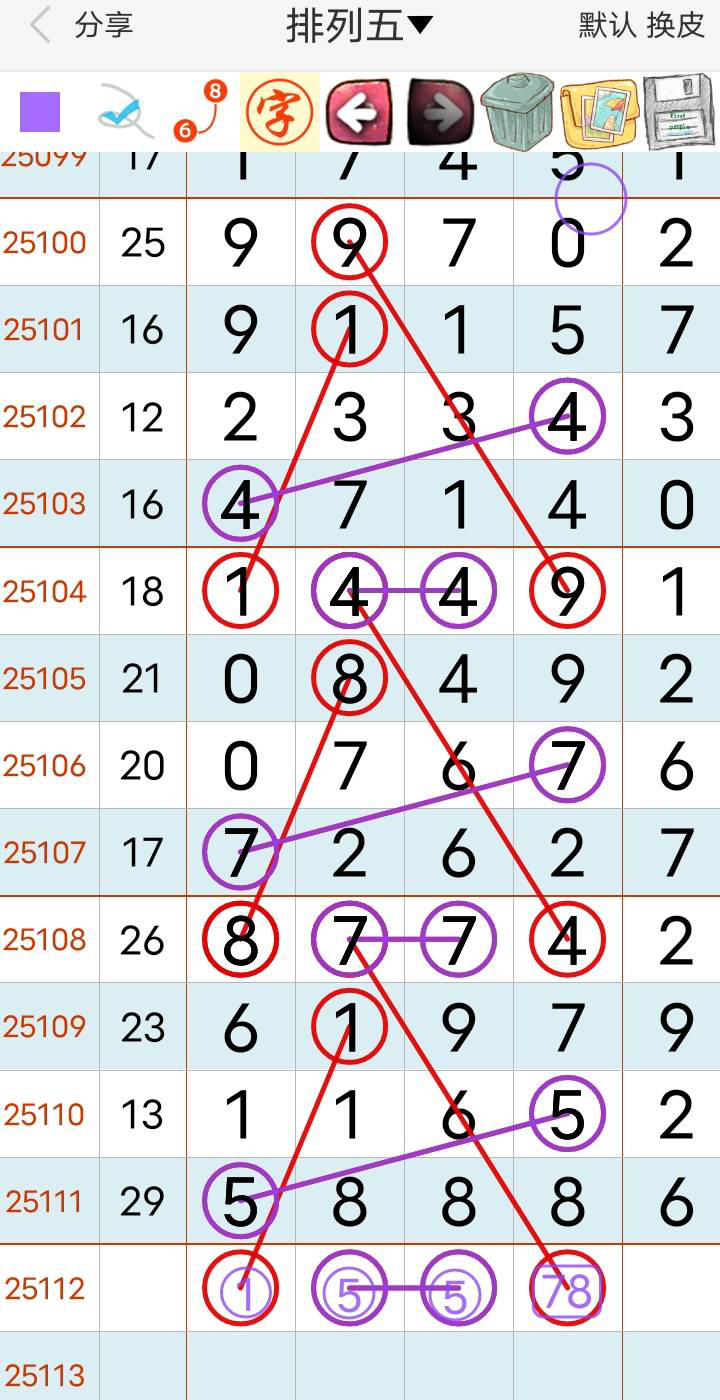
Task: Select the 默认 default skin option
Action: [x=607, y=26]
